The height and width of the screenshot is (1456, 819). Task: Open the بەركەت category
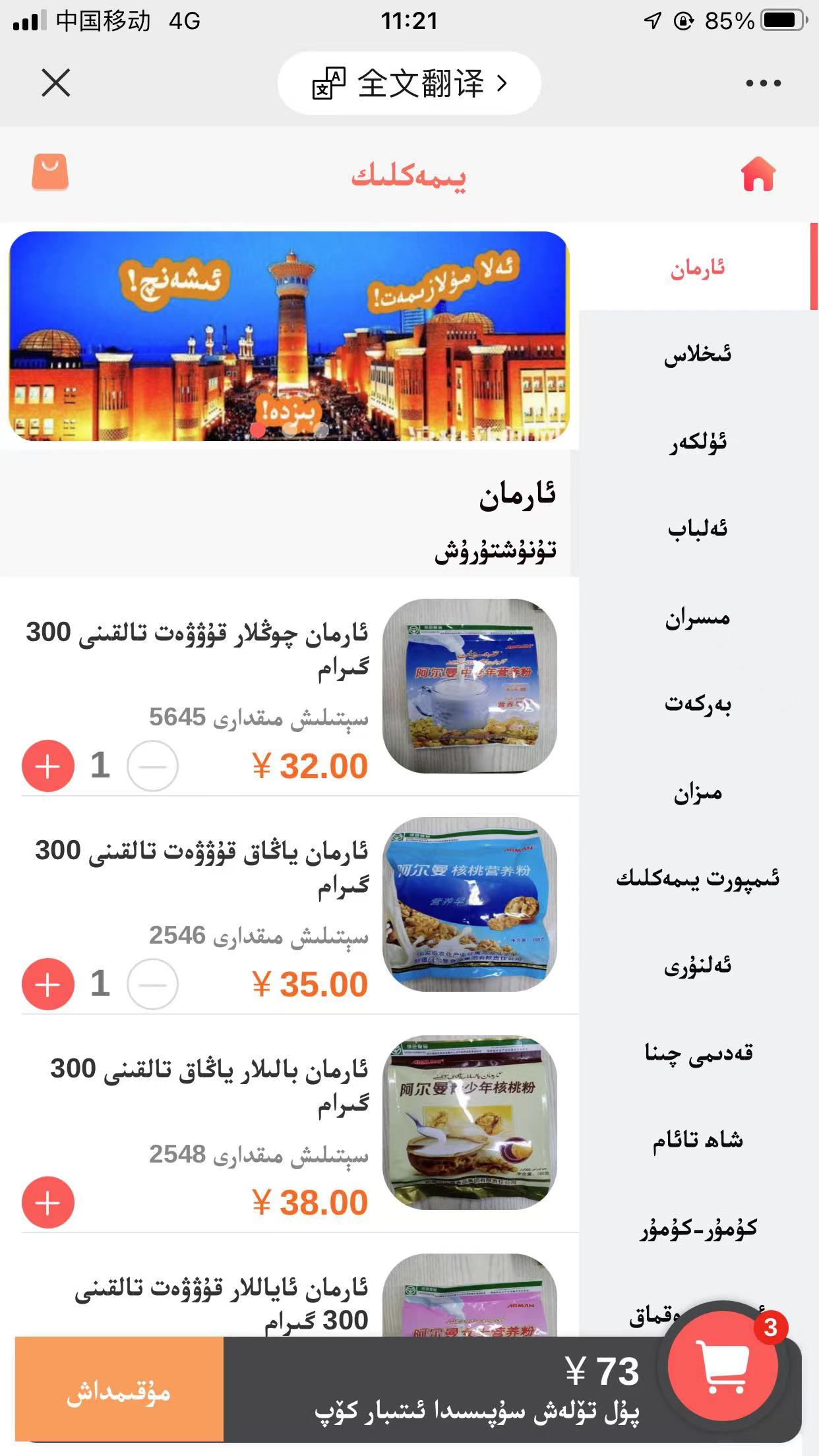pyautogui.click(x=698, y=704)
